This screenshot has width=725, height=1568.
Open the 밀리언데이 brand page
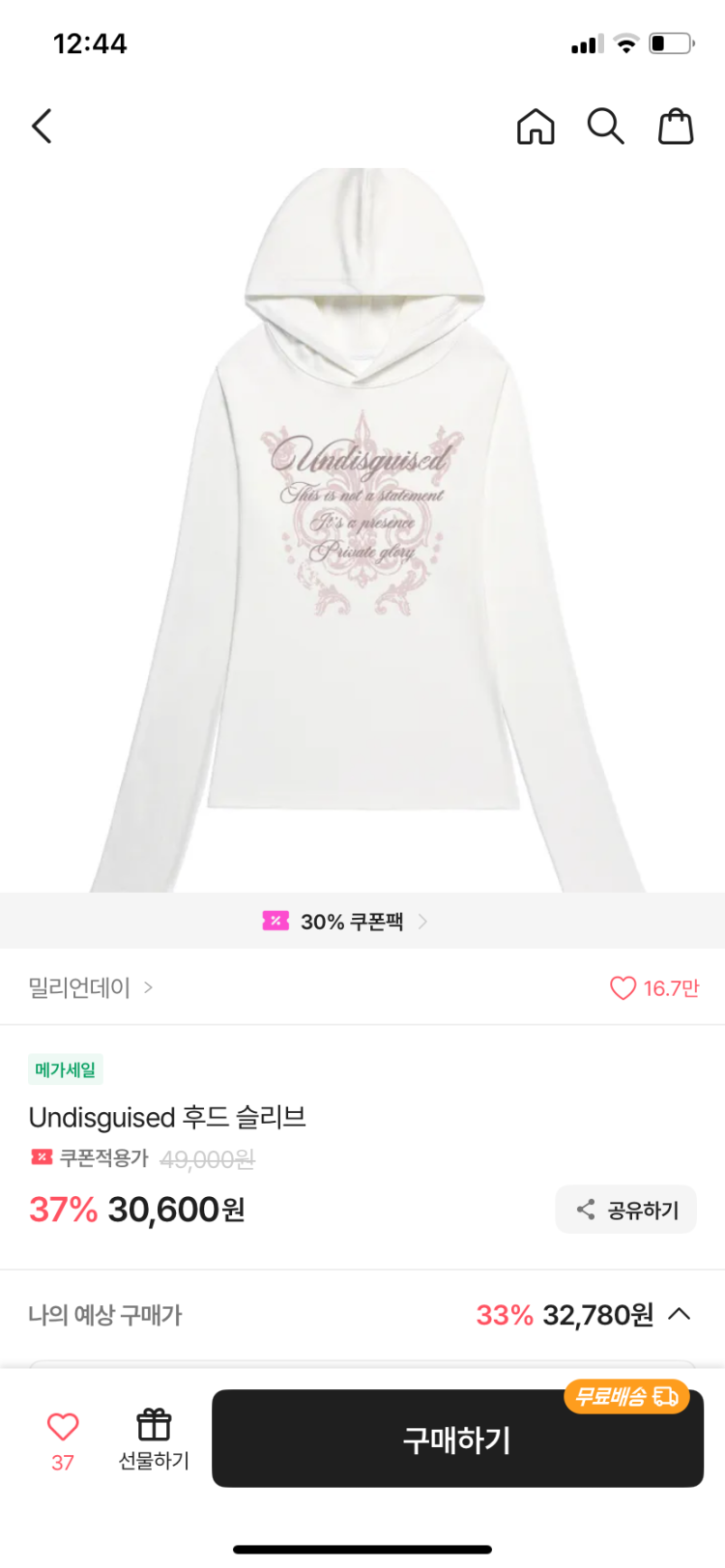90,987
